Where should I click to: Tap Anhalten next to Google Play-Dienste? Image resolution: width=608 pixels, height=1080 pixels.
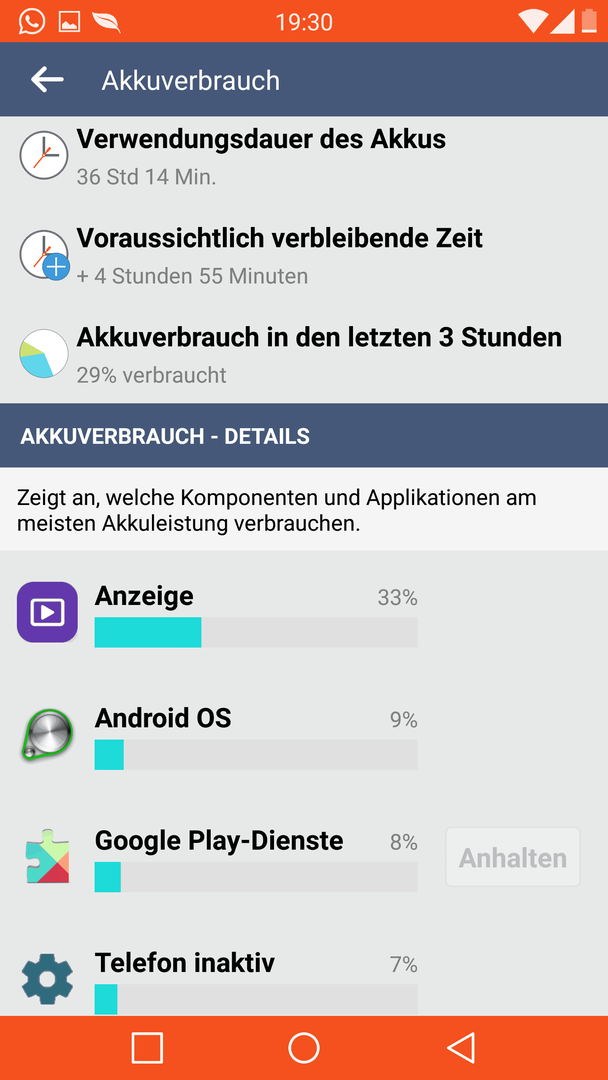pyautogui.click(x=513, y=858)
